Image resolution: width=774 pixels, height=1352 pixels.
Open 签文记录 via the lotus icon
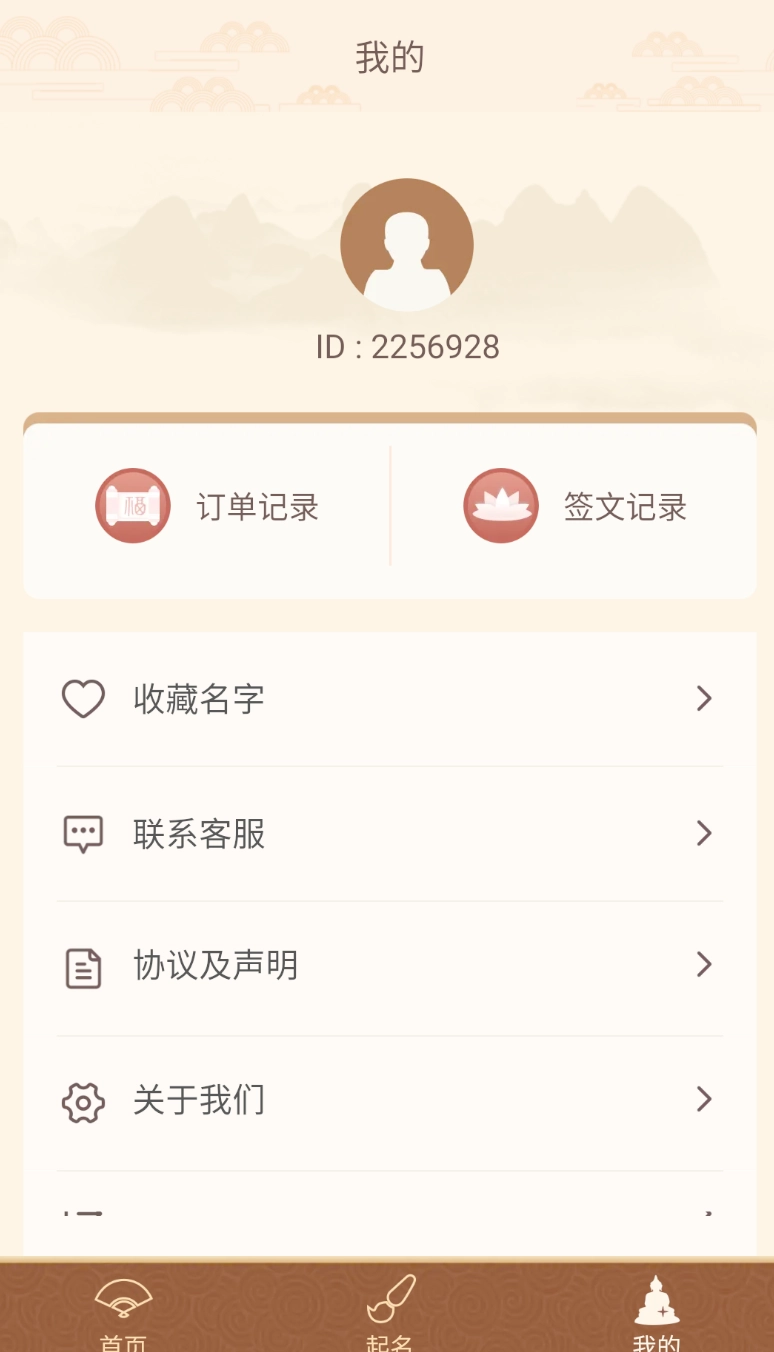pyautogui.click(x=500, y=506)
